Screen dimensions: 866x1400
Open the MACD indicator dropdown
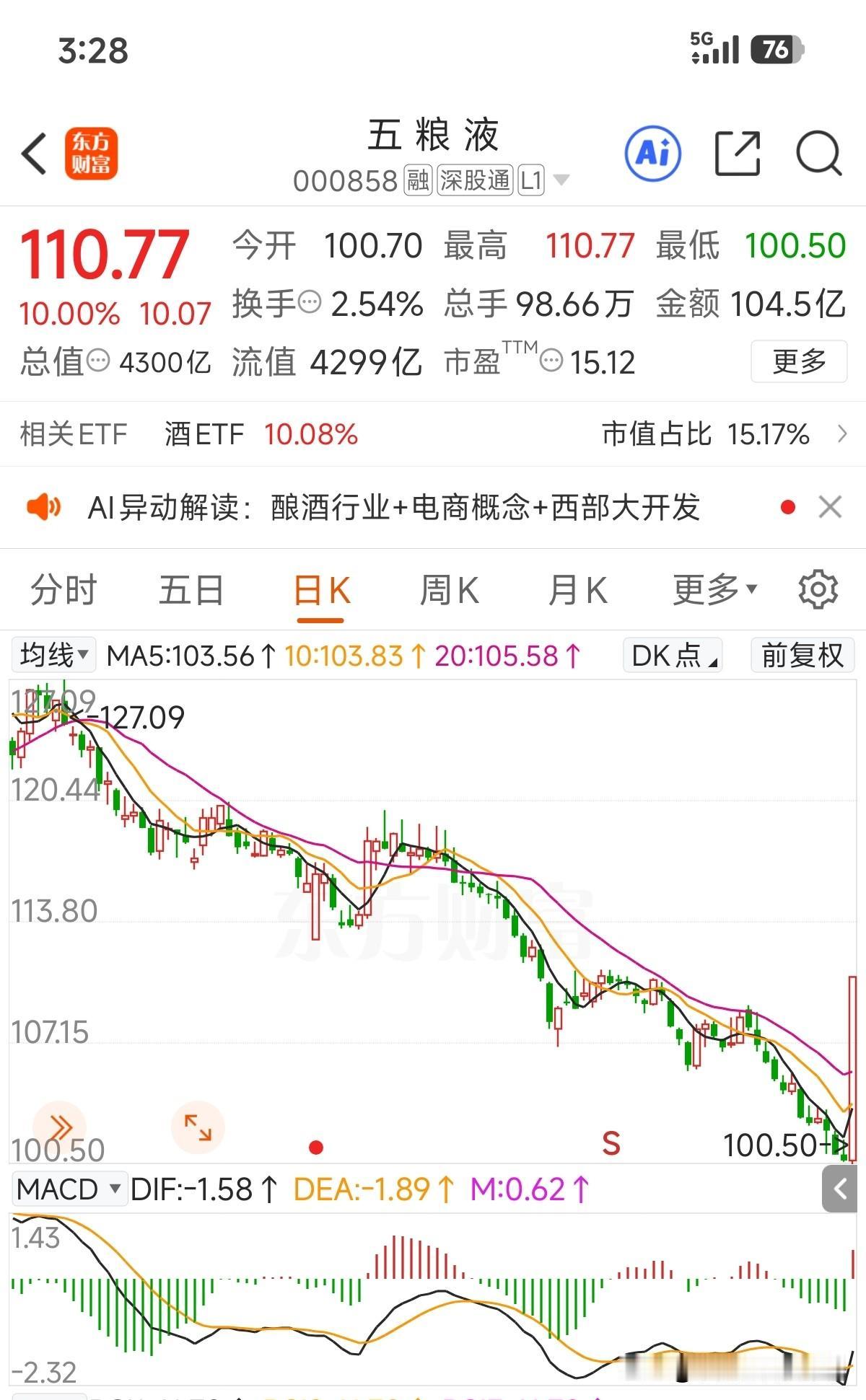tap(69, 1188)
